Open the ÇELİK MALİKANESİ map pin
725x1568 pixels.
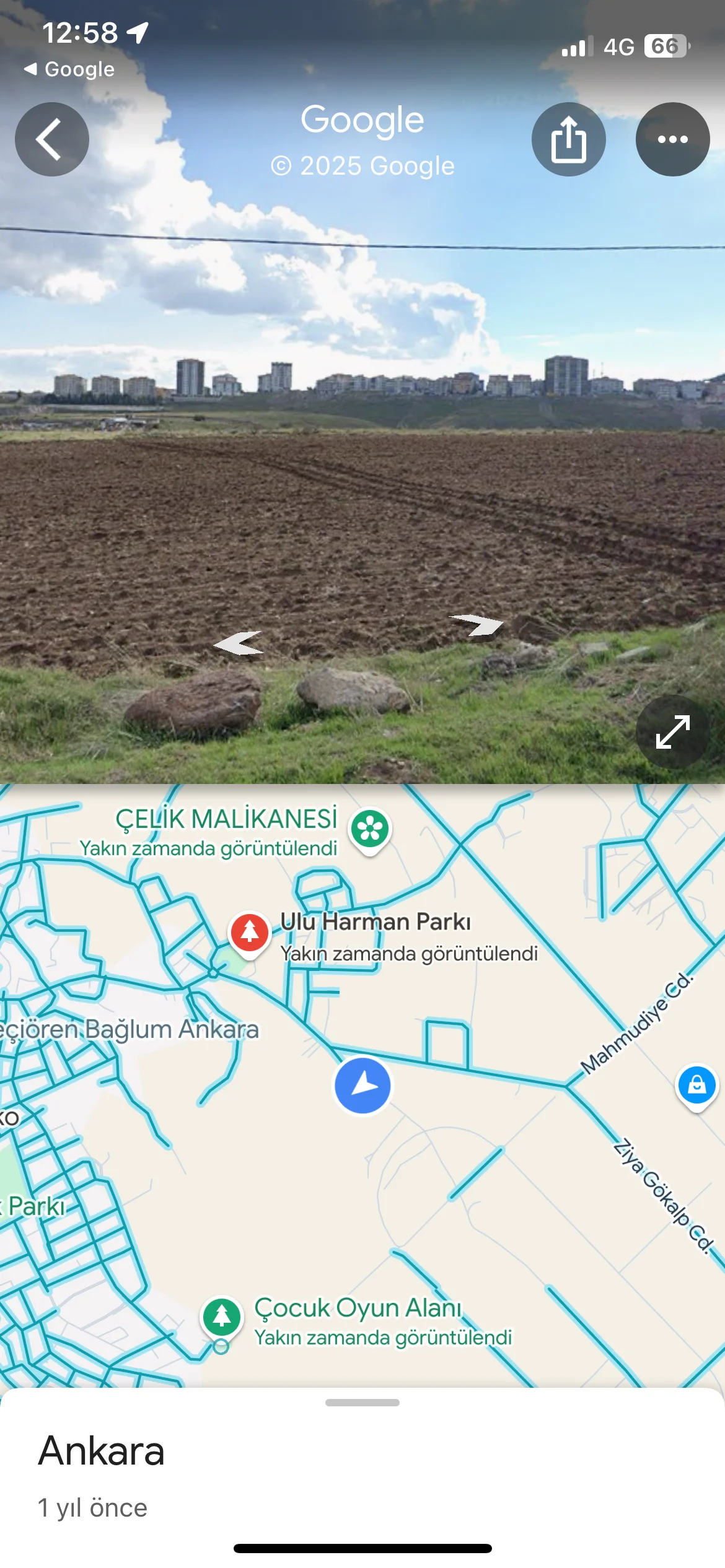click(x=370, y=829)
